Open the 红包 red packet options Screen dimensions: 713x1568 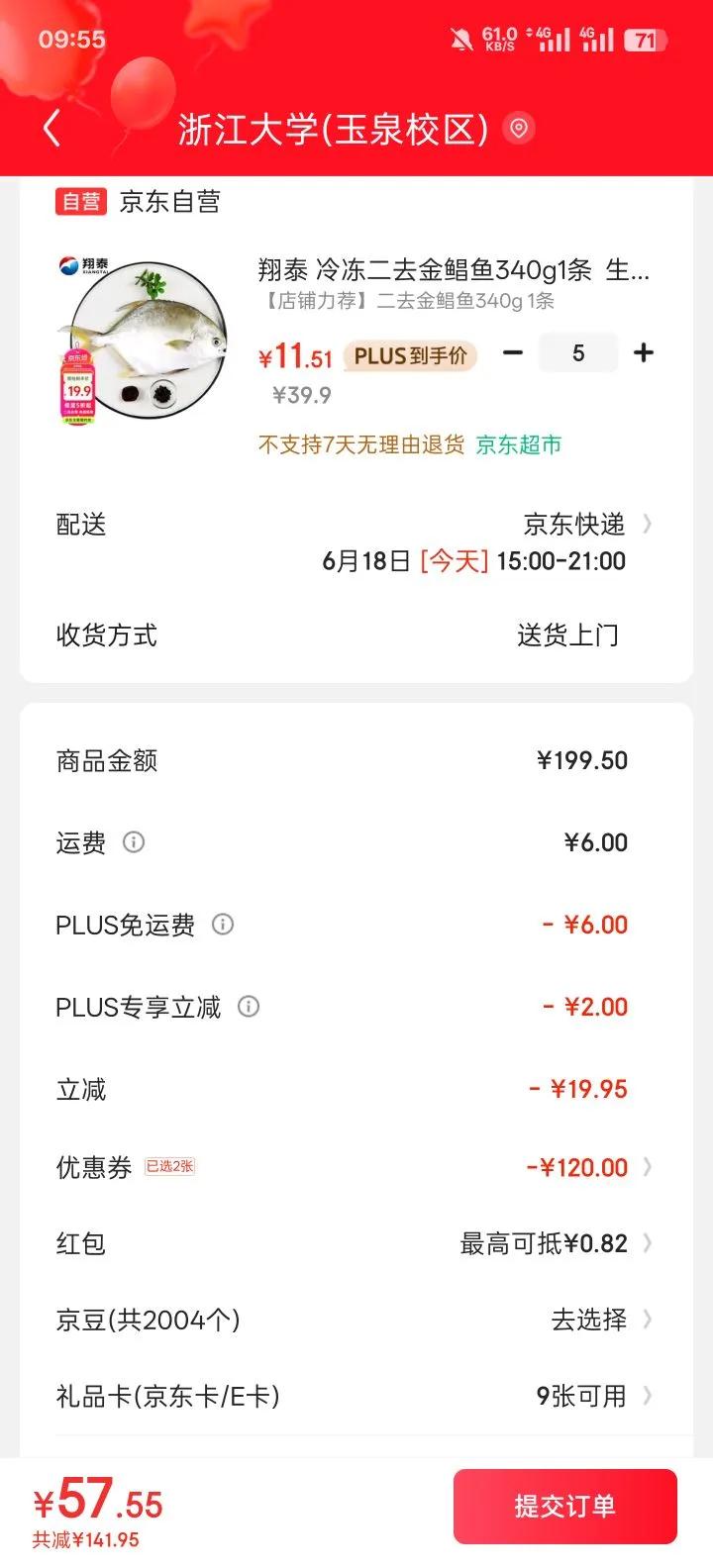[555, 1243]
